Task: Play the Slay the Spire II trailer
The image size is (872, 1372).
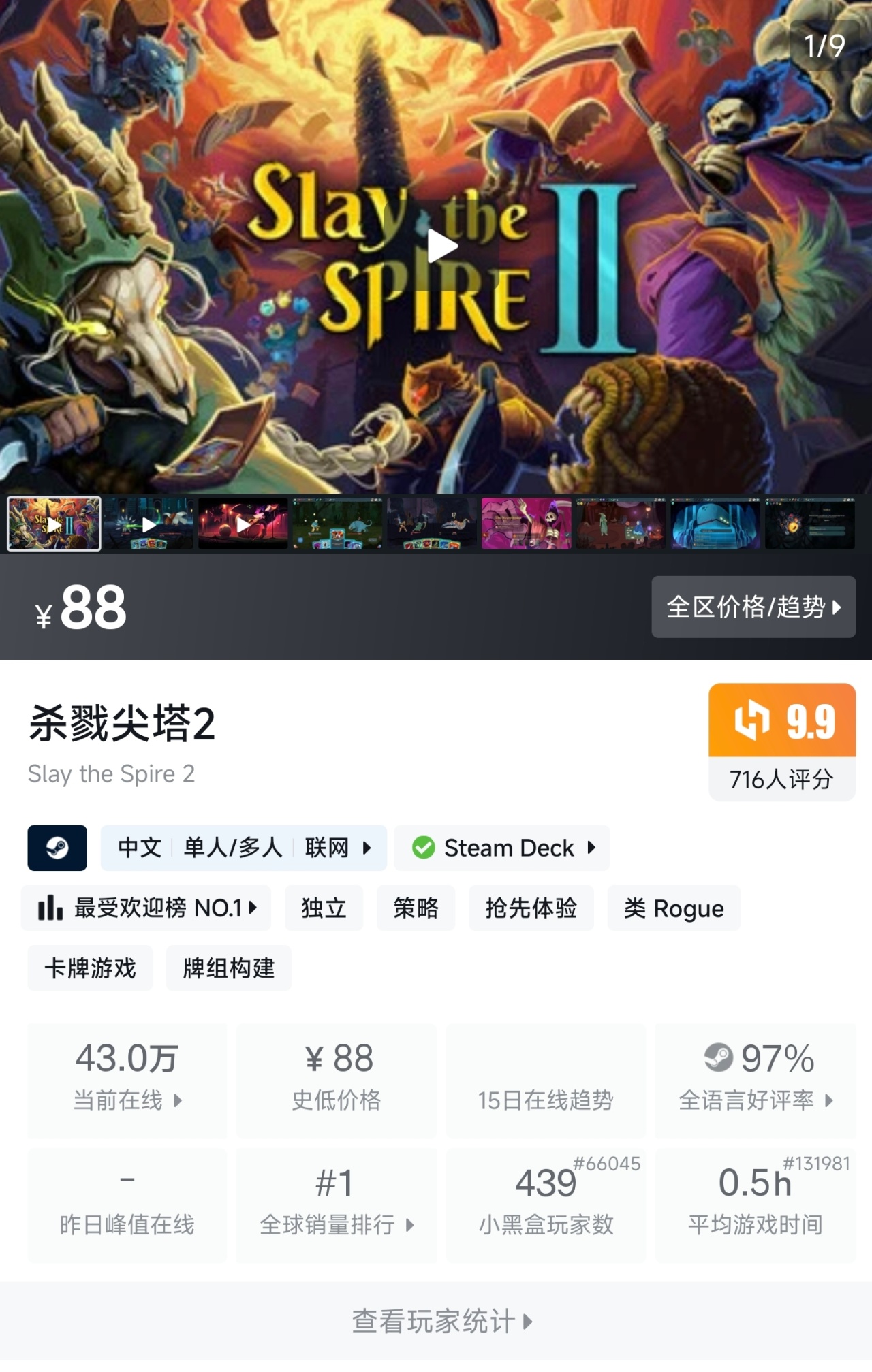Action: [441, 246]
